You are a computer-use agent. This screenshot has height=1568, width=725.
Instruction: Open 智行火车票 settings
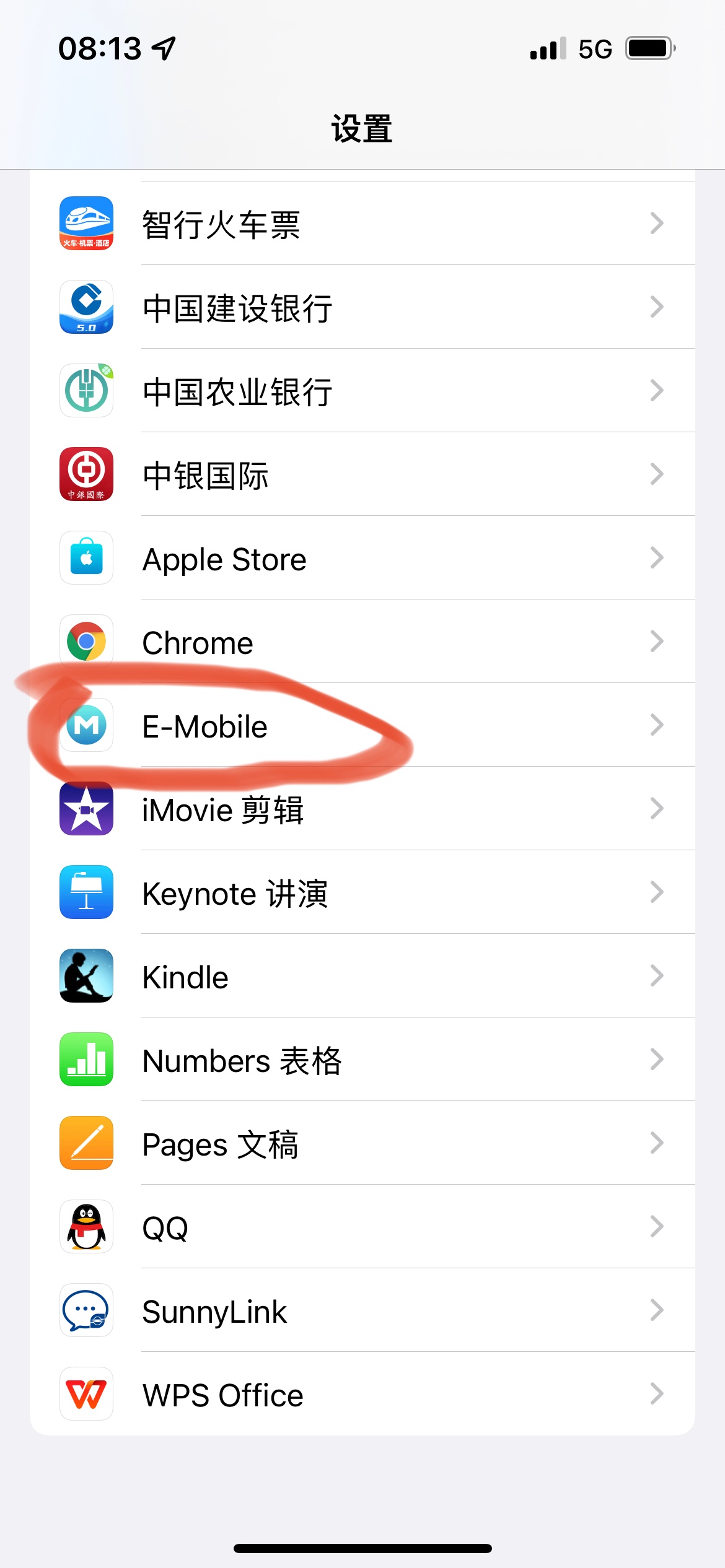tap(362, 224)
